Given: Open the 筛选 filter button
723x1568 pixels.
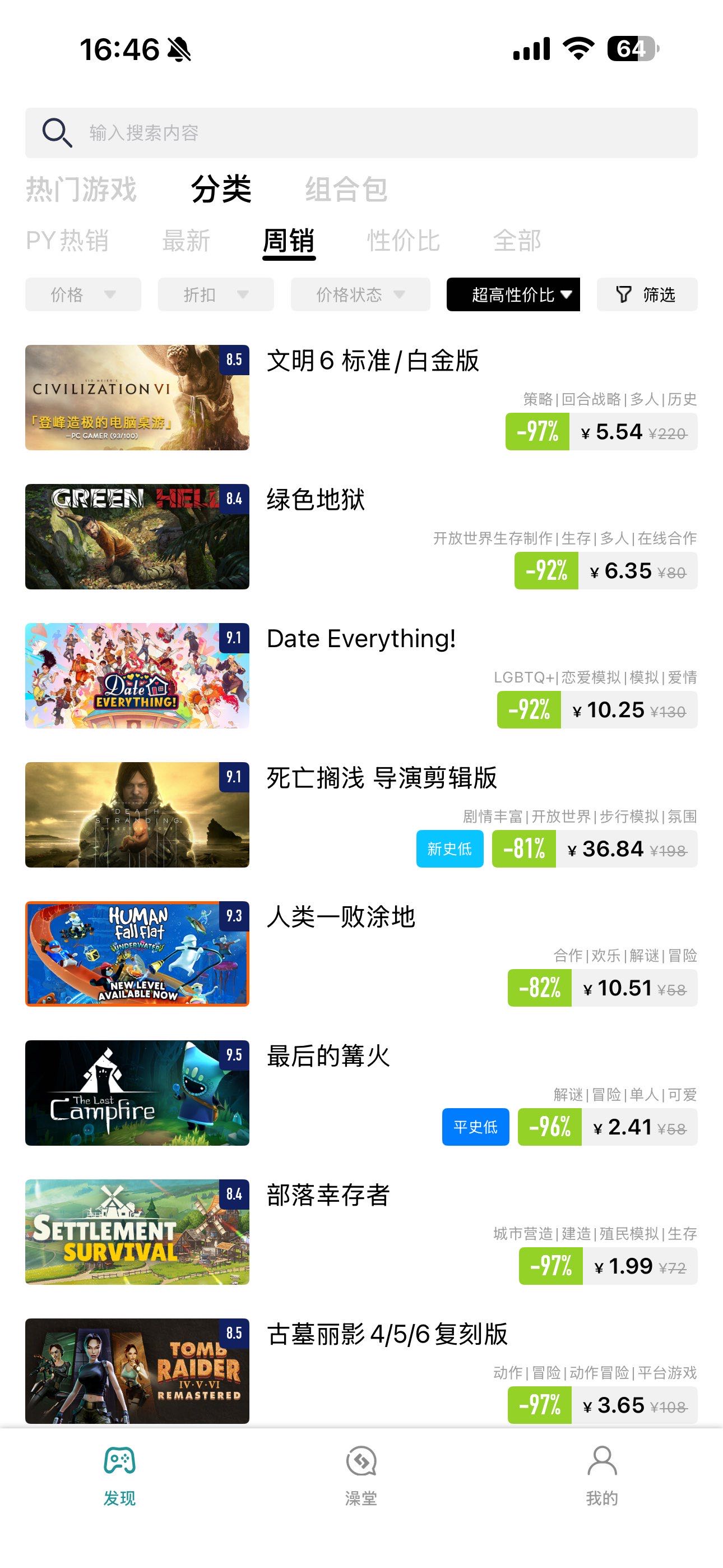Looking at the screenshot, I should pos(646,294).
